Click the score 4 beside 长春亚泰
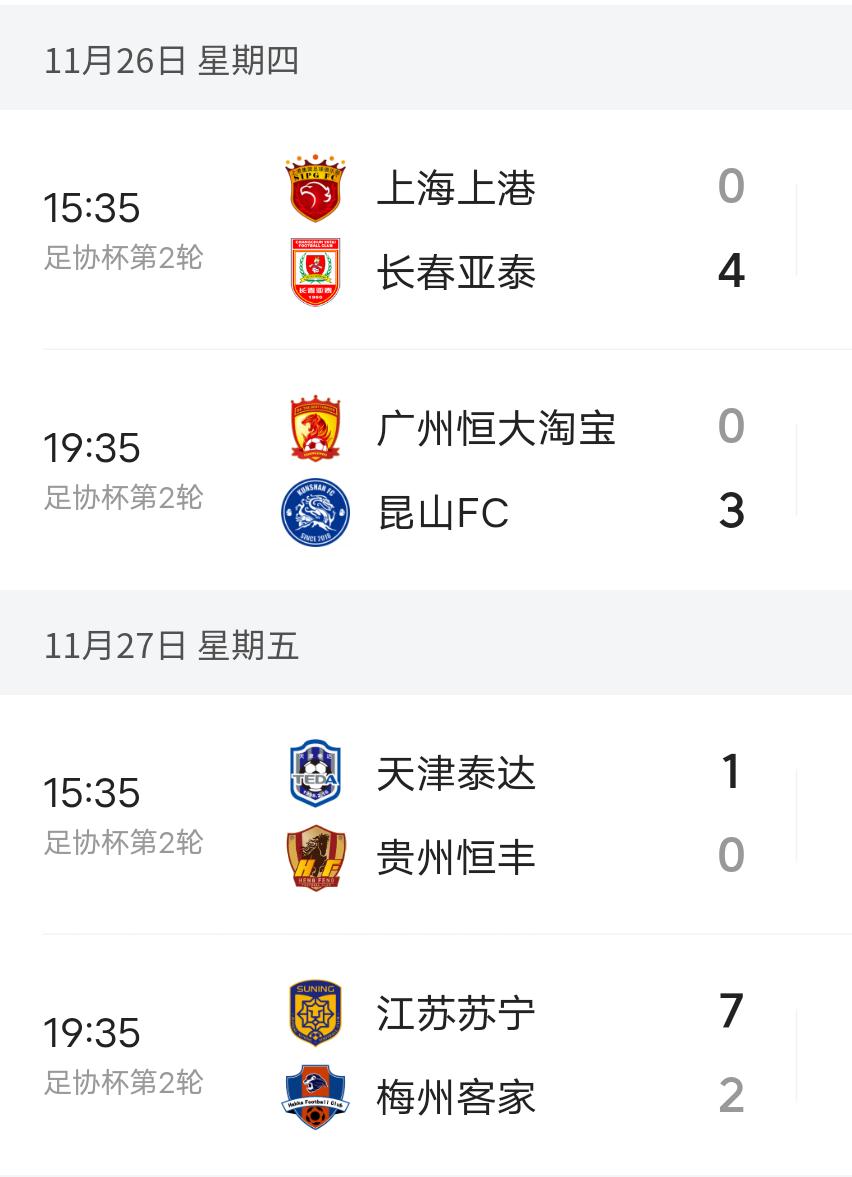This screenshot has height=1177, width=852. click(x=731, y=272)
